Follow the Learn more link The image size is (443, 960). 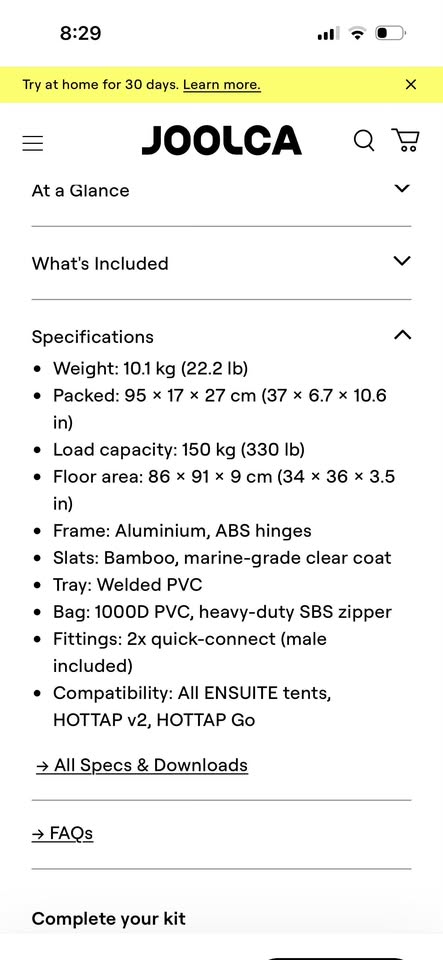pyautogui.click(x=222, y=84)
